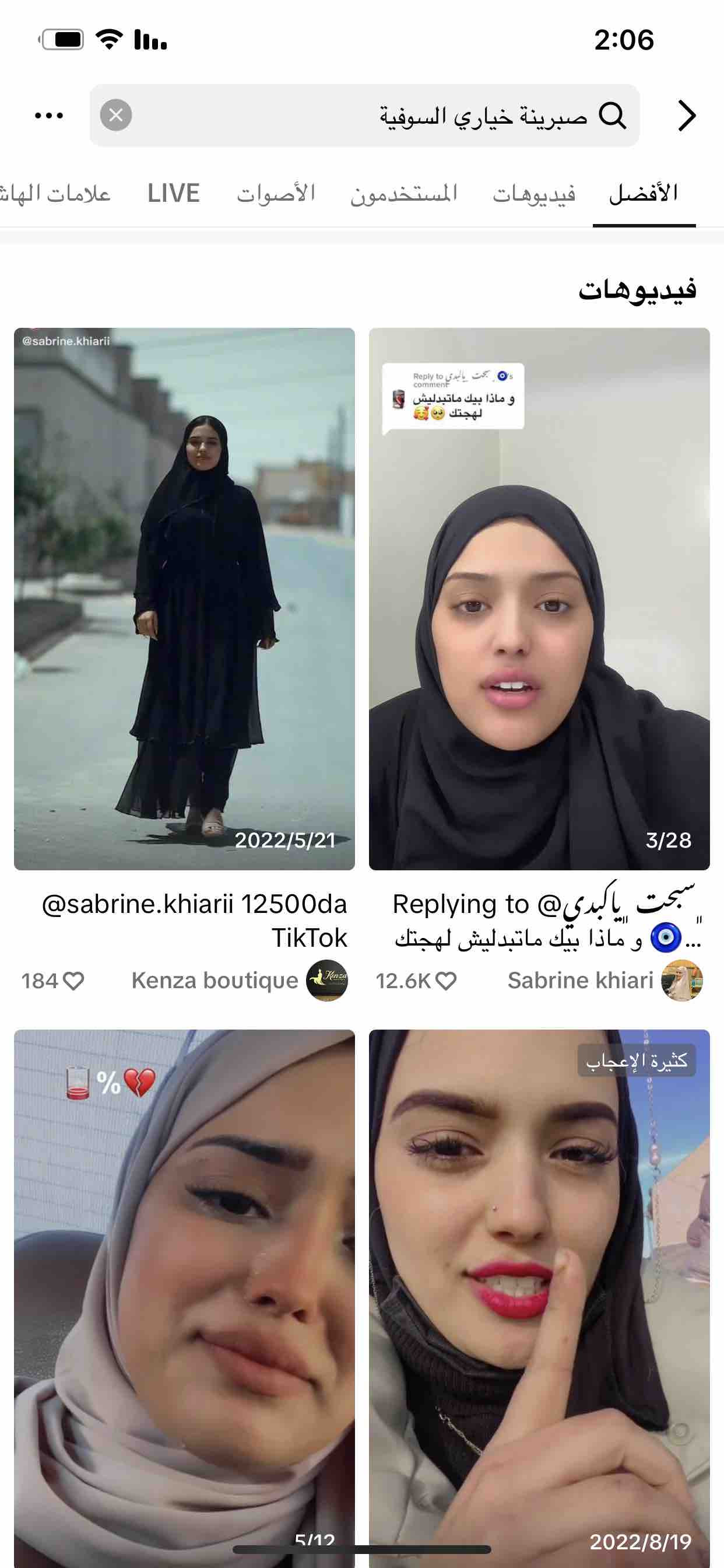This screenshot has height=1568, width=724.
Task: Open the three-dot options menu
Action: (48, 116)
